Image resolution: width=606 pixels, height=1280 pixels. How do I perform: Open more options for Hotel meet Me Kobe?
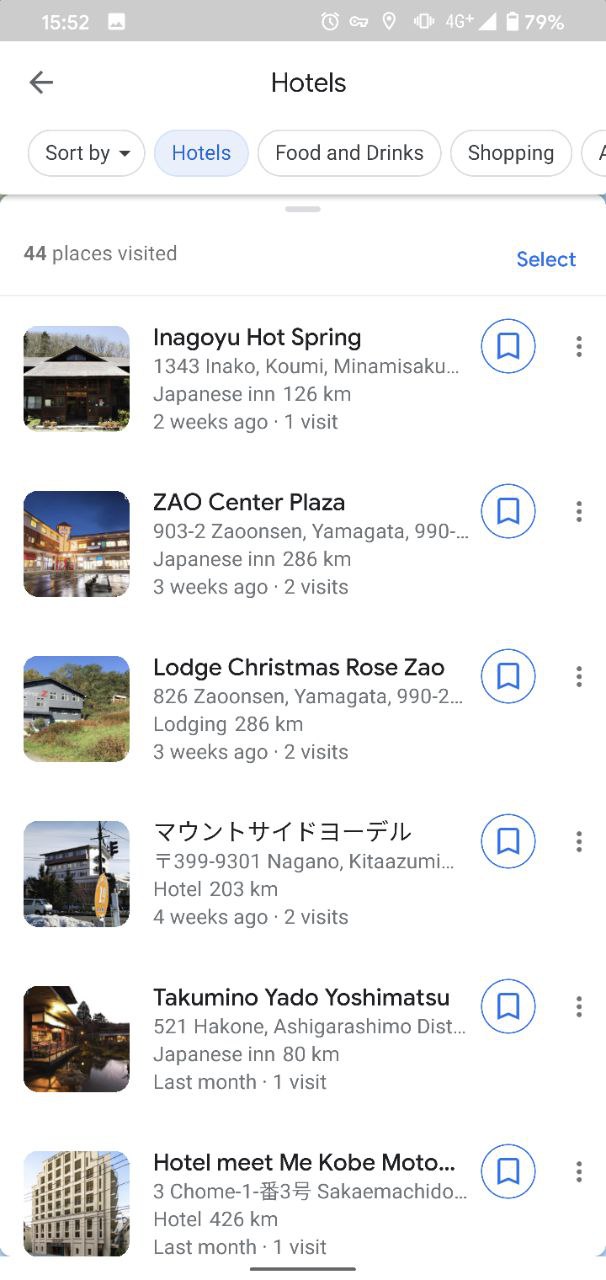click(579, 1172)
